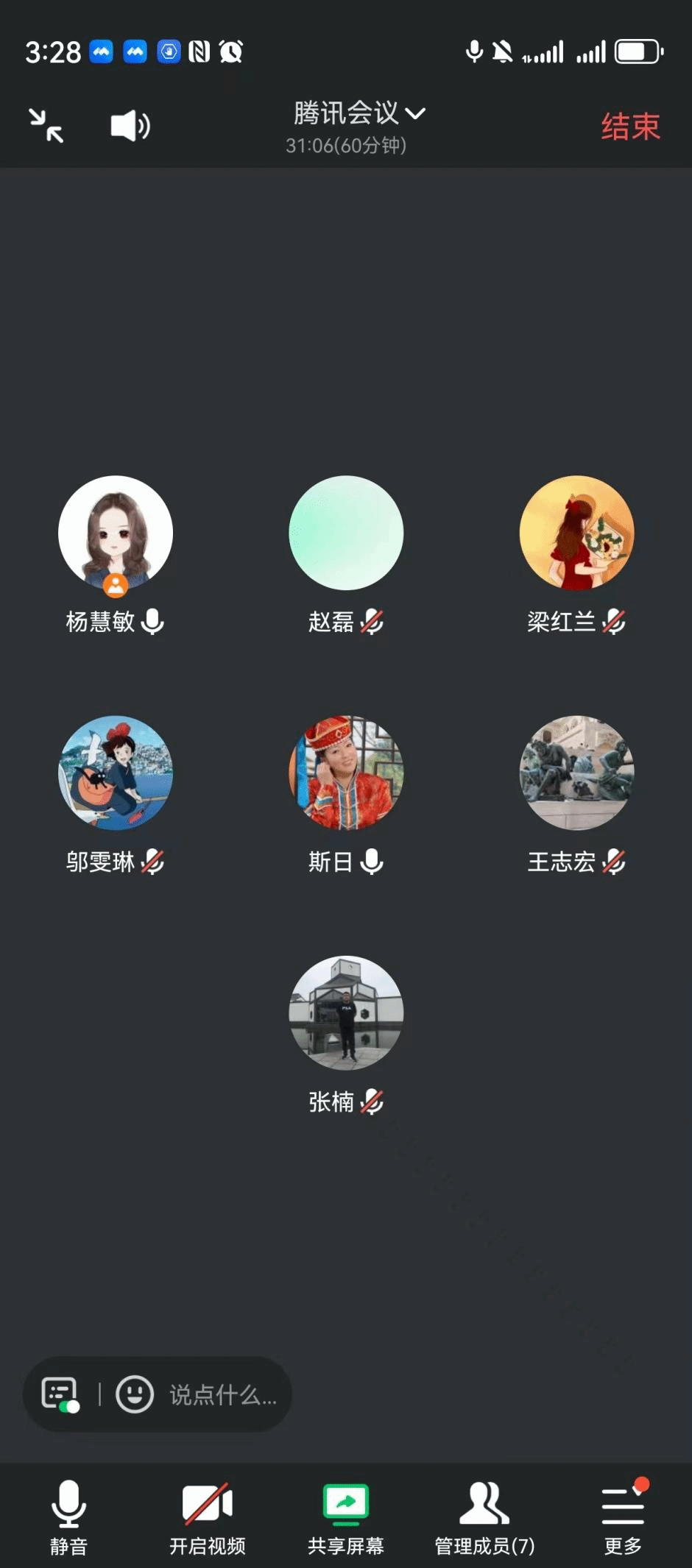Image resolution: width=692 pixels, height=1568 pixels.
Task: Start 共享屏幕 screen sharing
Action: (345, 1517)
